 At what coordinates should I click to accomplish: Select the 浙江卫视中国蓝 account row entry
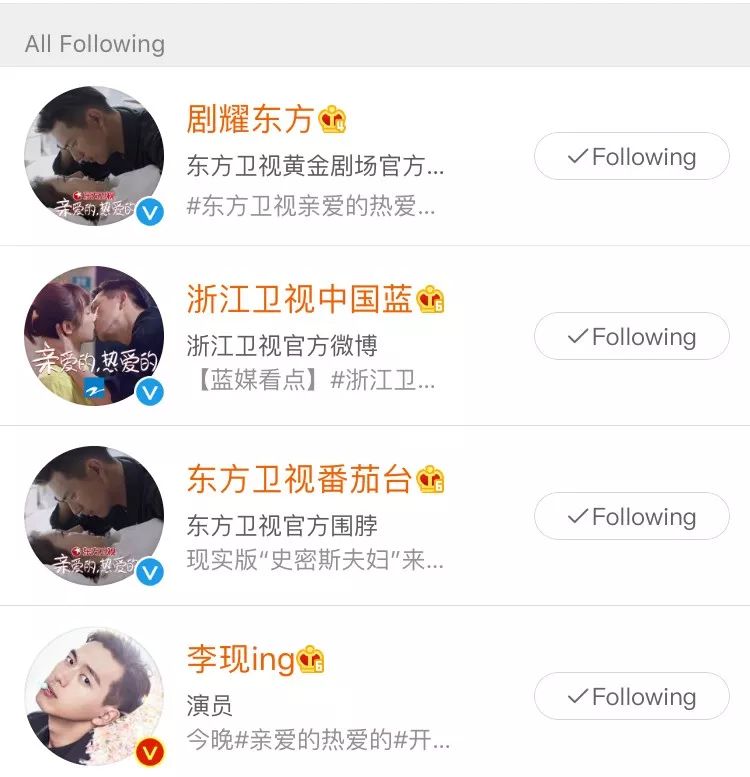300,337
